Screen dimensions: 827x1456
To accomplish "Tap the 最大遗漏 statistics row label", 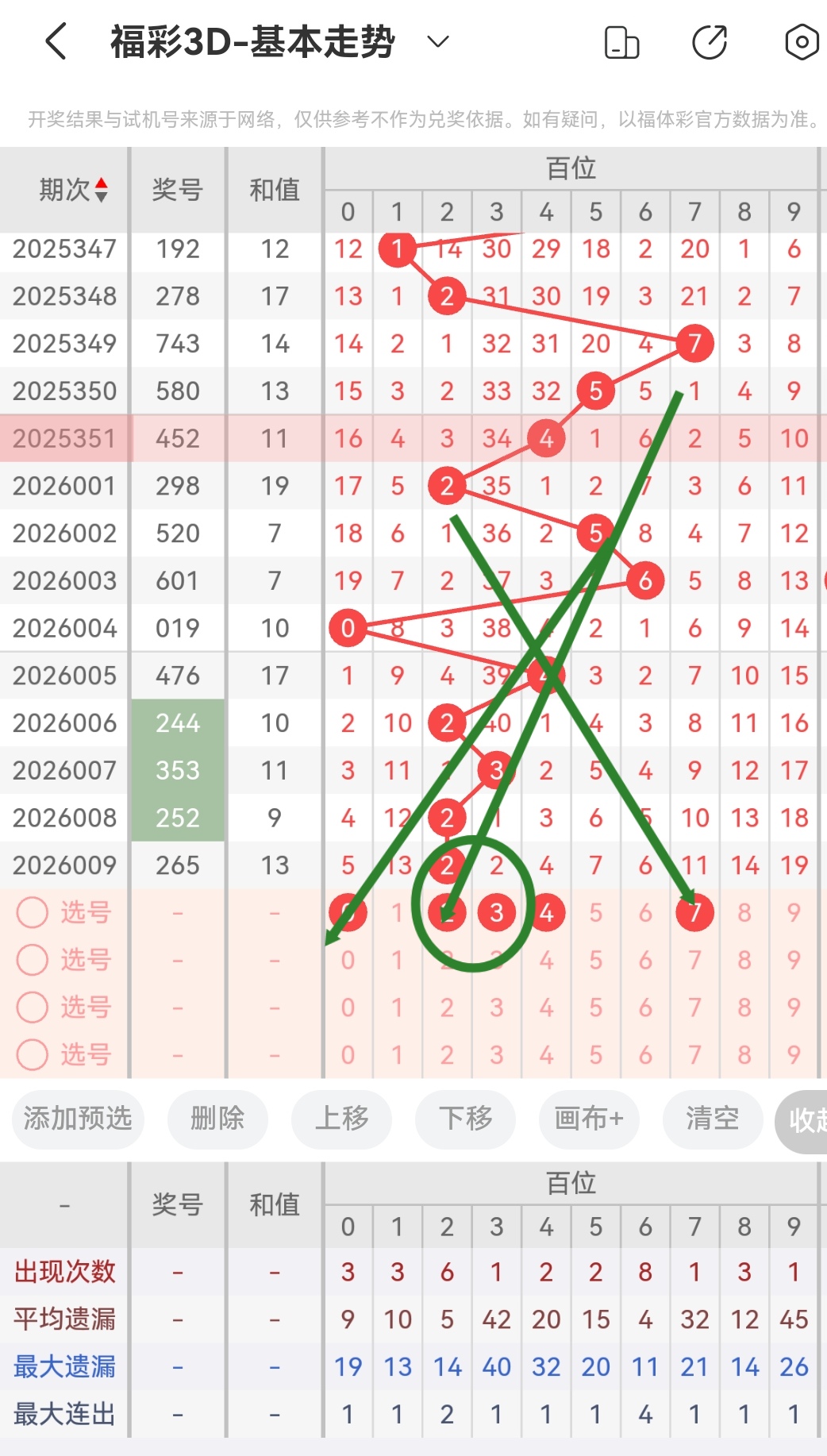I will click(64, 1366).
